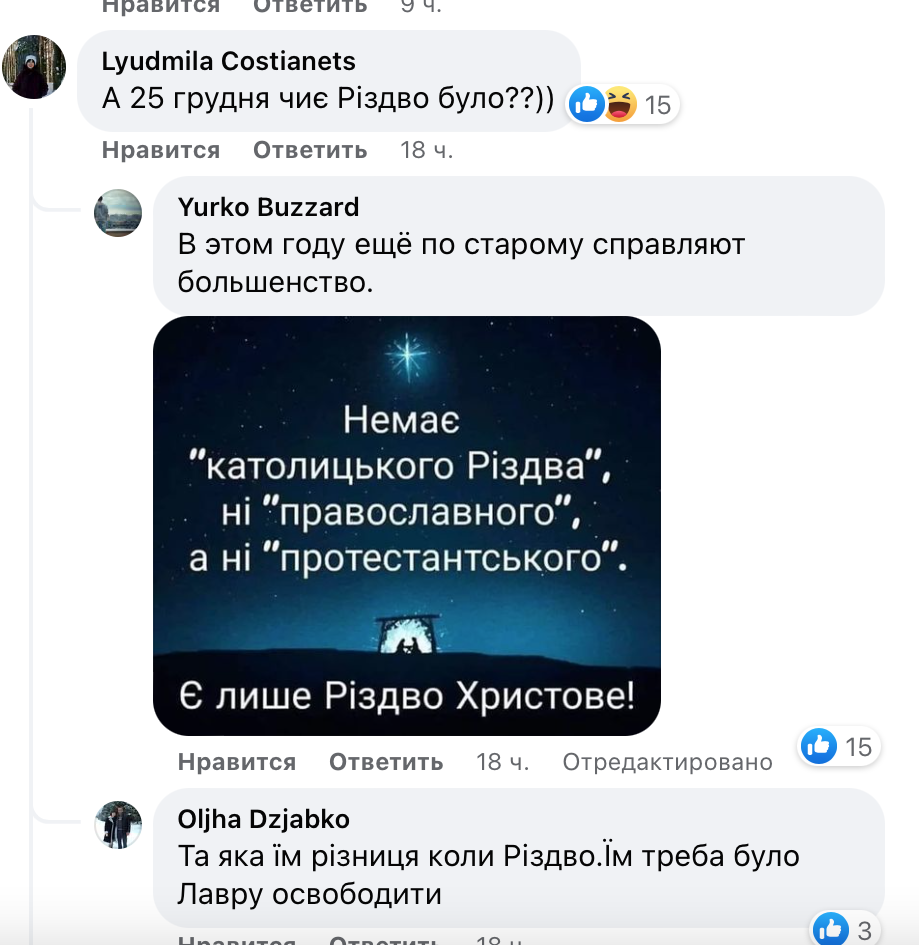
Task: View reactions on Lyudmila Costianets' comment
Action: [x=624, y=104]
